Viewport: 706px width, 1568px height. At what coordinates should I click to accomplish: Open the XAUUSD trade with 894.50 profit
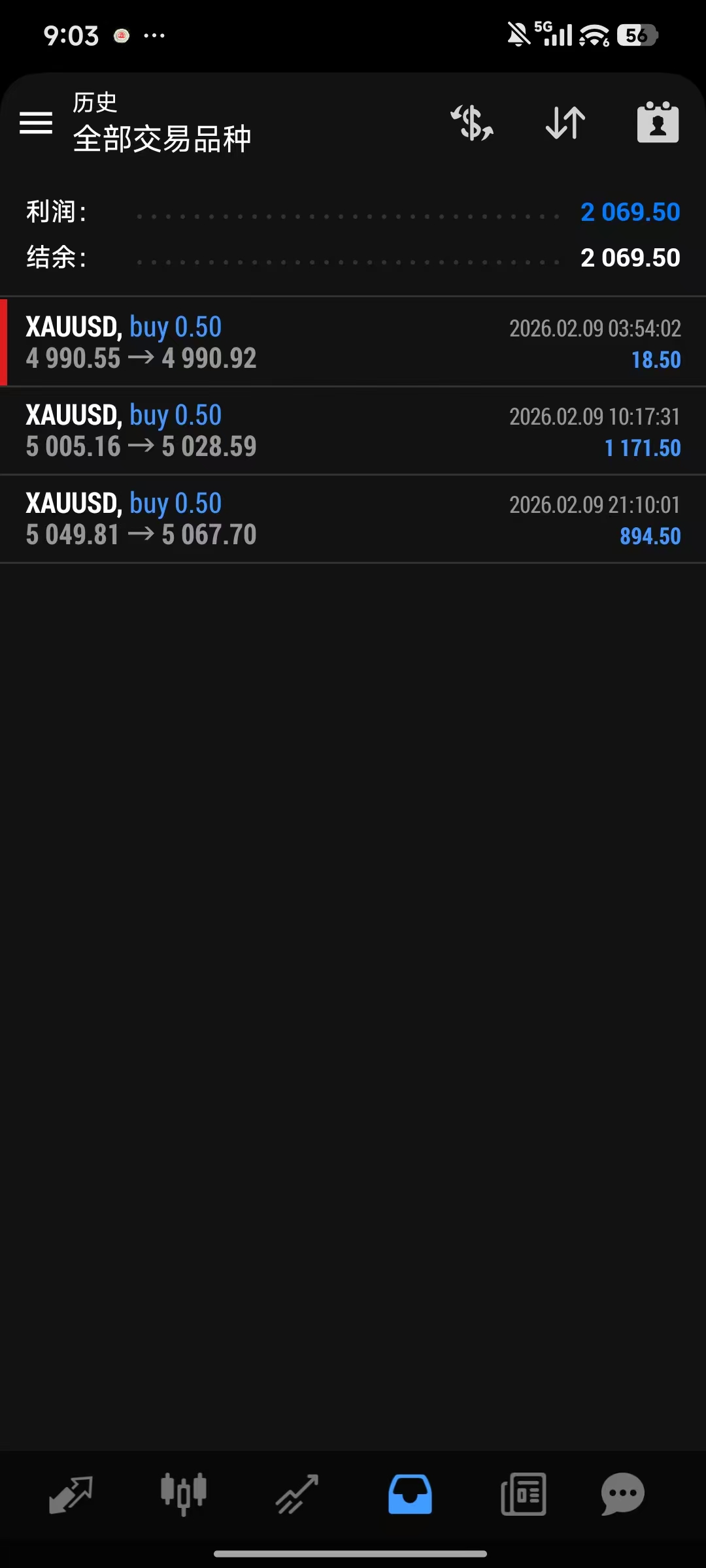[353, 519]
